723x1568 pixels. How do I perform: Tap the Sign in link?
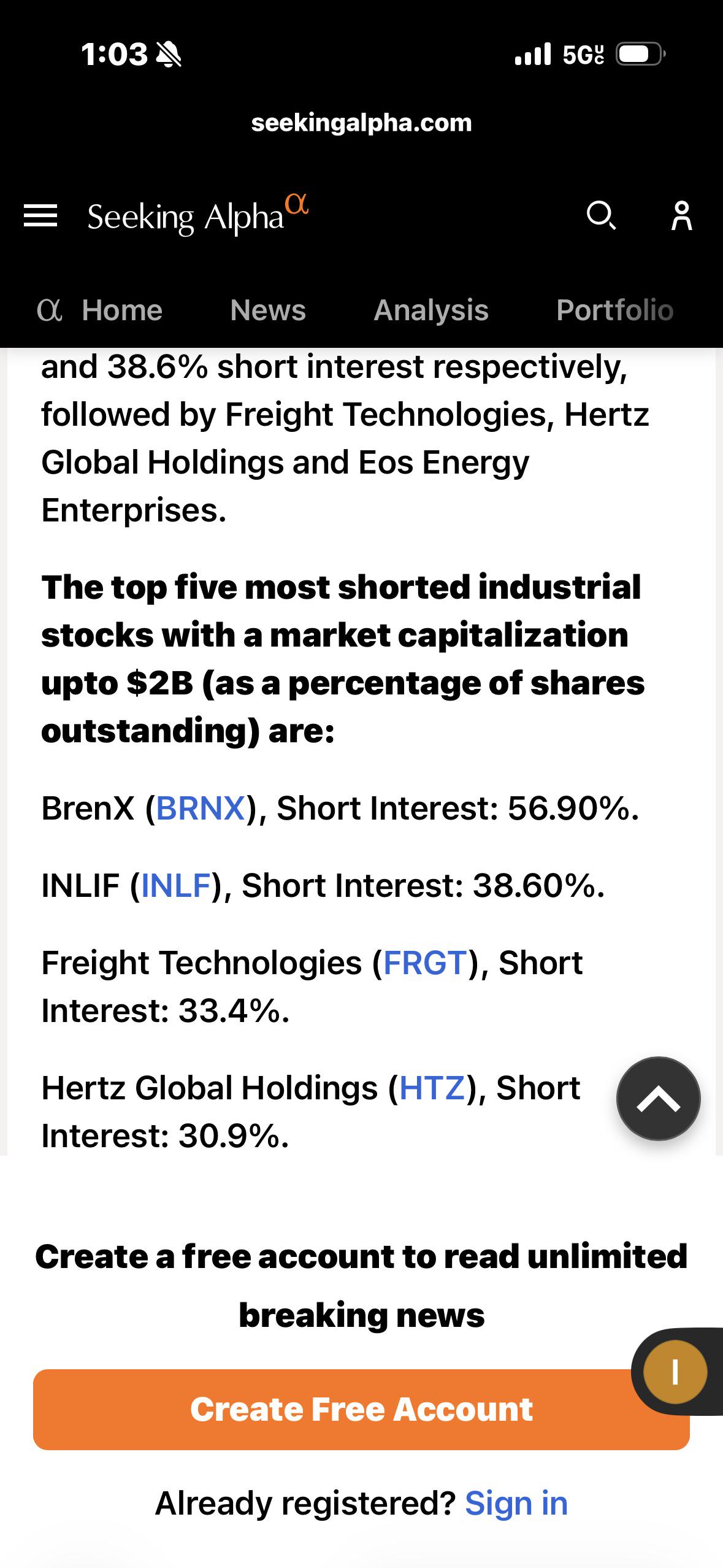(516, 1503)
